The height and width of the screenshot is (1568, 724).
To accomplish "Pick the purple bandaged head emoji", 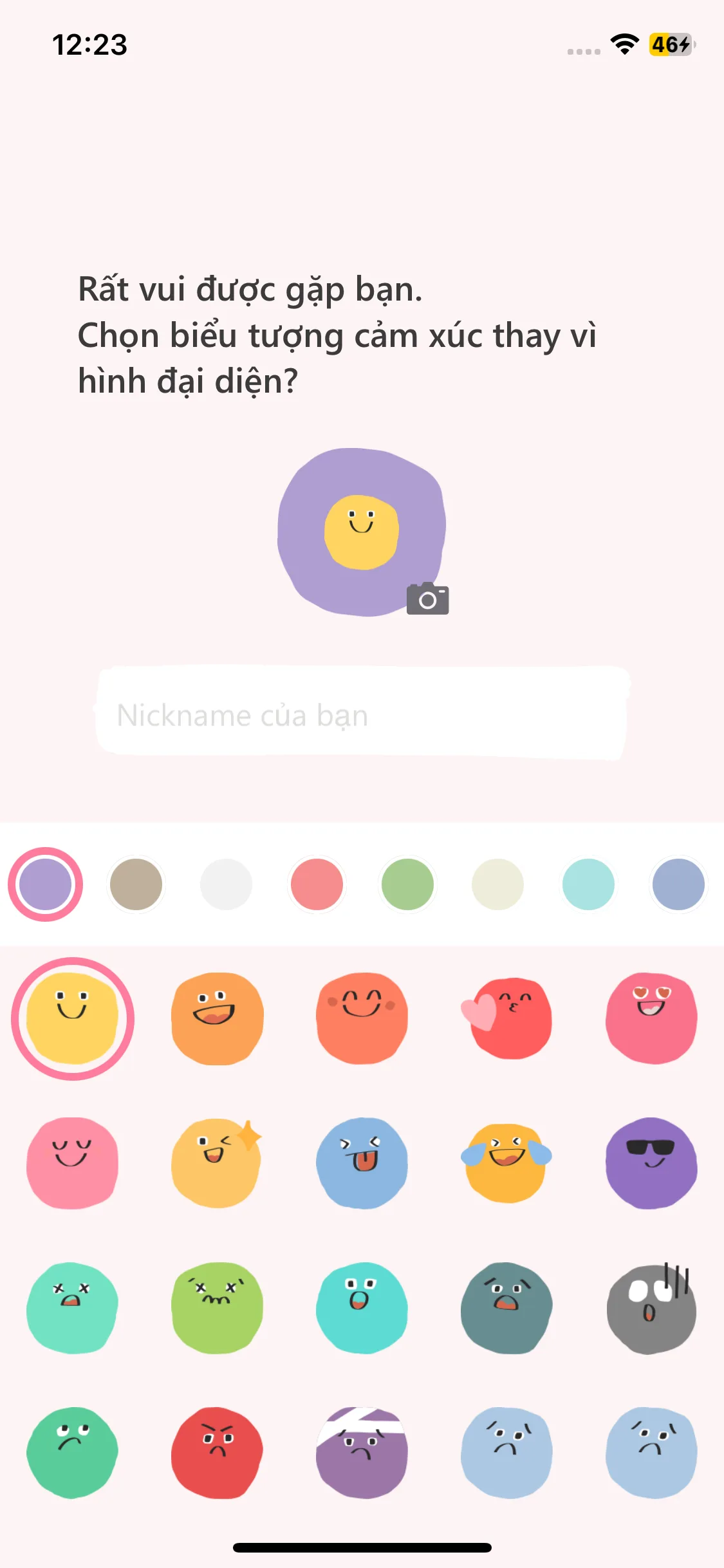I will (x=362, y=1453).
